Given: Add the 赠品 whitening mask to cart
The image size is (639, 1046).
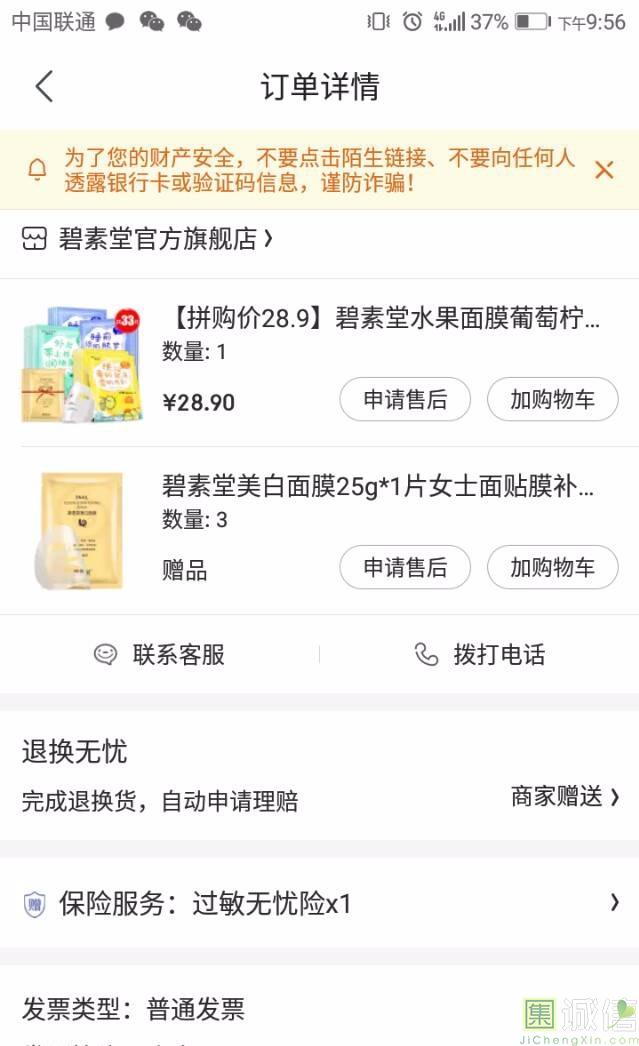Looking at the screenshot, I should (552, 568).
